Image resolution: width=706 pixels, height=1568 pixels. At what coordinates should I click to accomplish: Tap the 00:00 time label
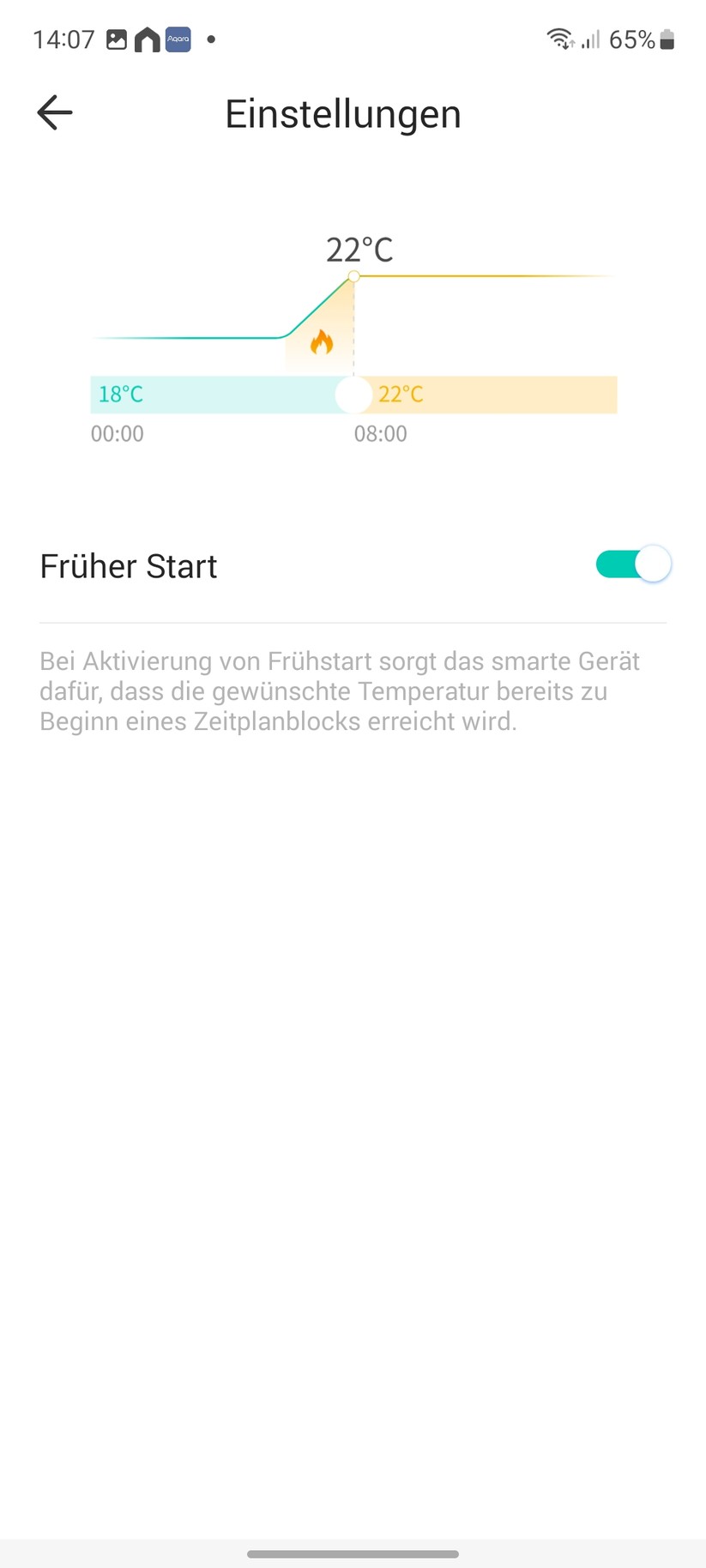117,434
